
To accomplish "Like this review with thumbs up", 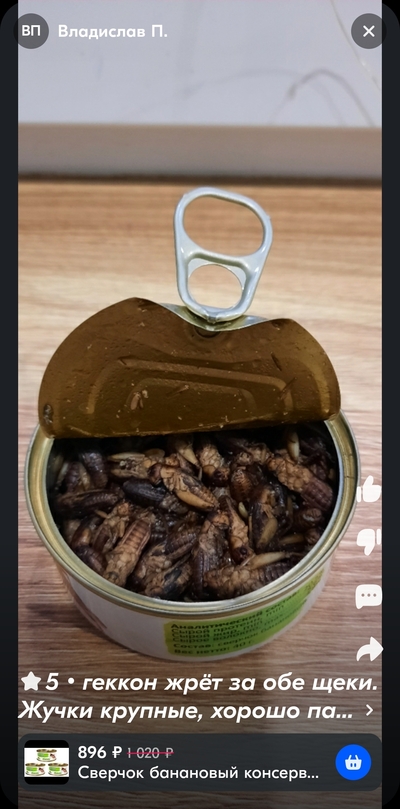I will 369,489.
